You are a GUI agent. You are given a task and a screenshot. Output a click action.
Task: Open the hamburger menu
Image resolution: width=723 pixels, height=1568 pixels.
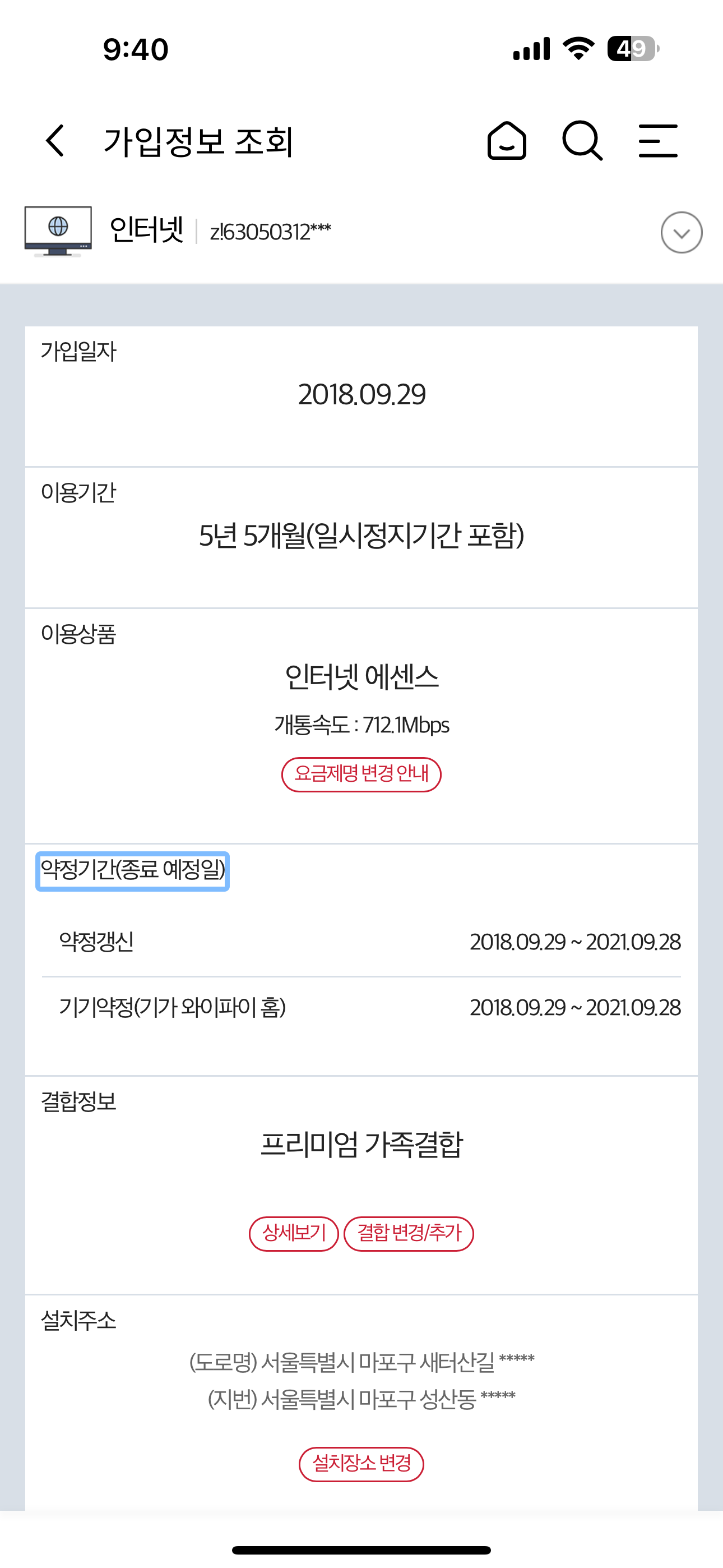click(658, 141)
